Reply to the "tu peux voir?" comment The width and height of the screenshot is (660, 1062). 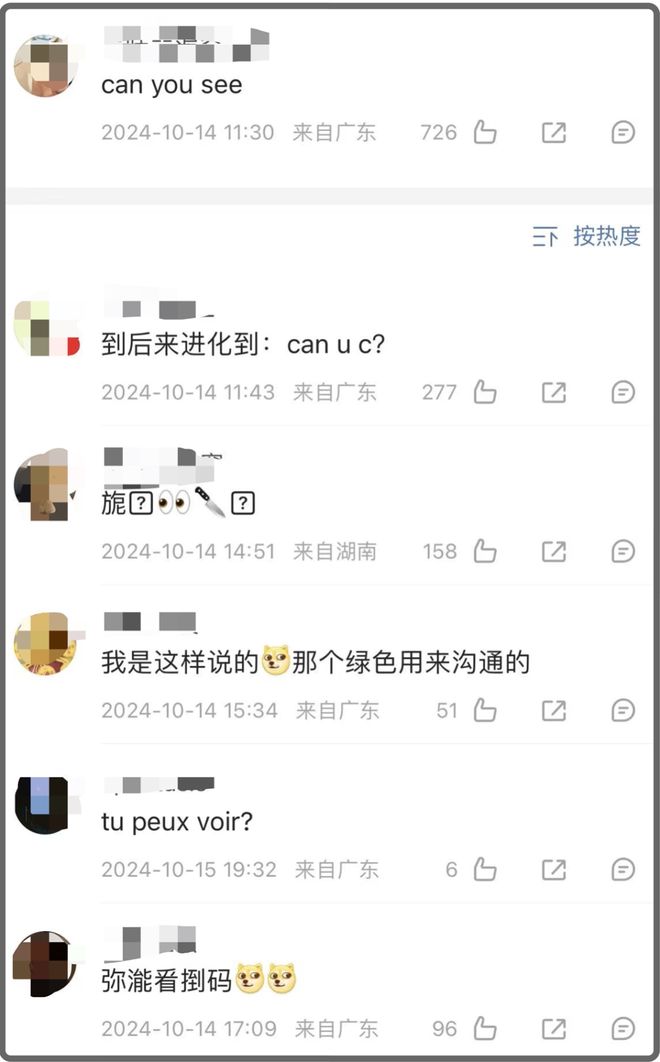point(623,869)
